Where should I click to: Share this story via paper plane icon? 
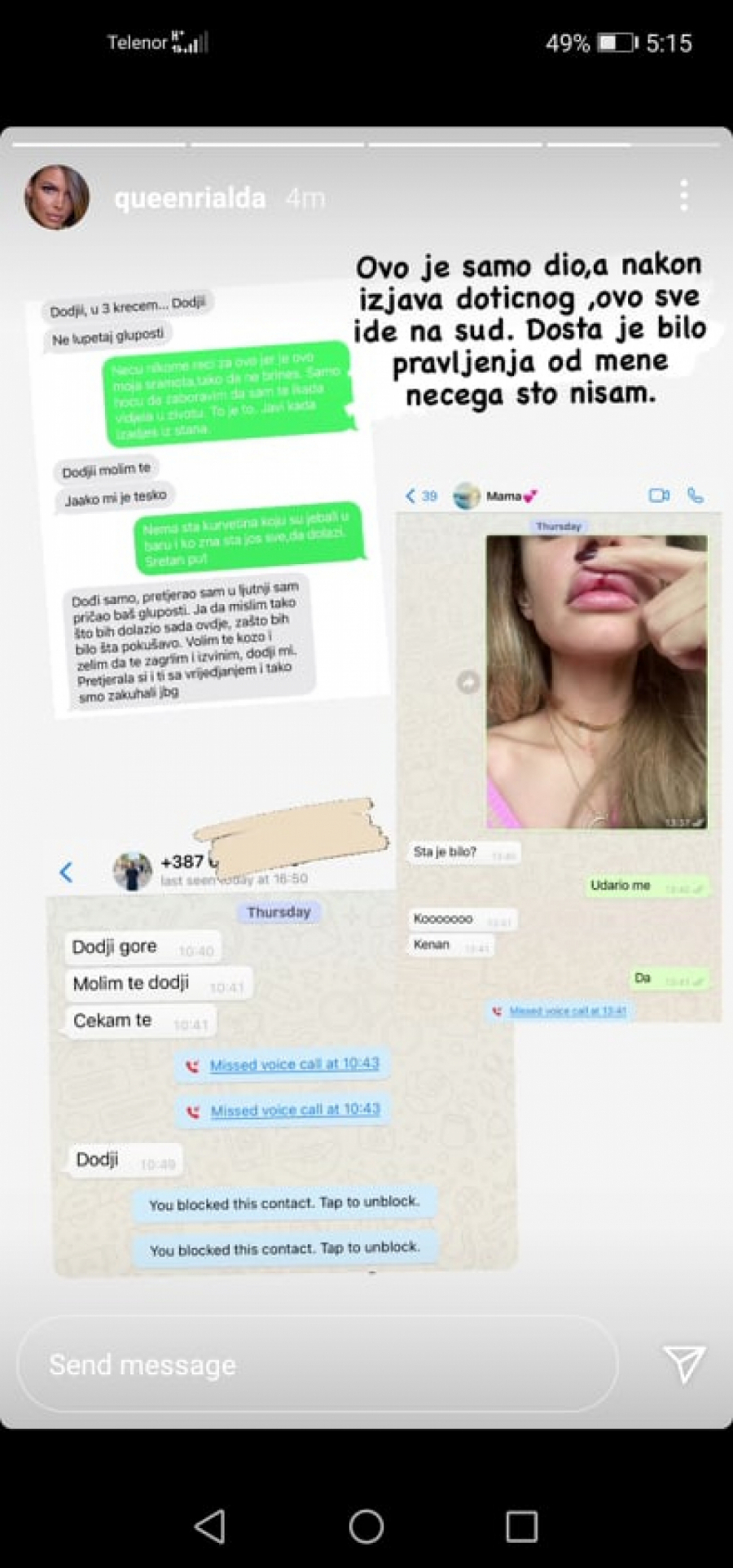(x=683, y=1363)
